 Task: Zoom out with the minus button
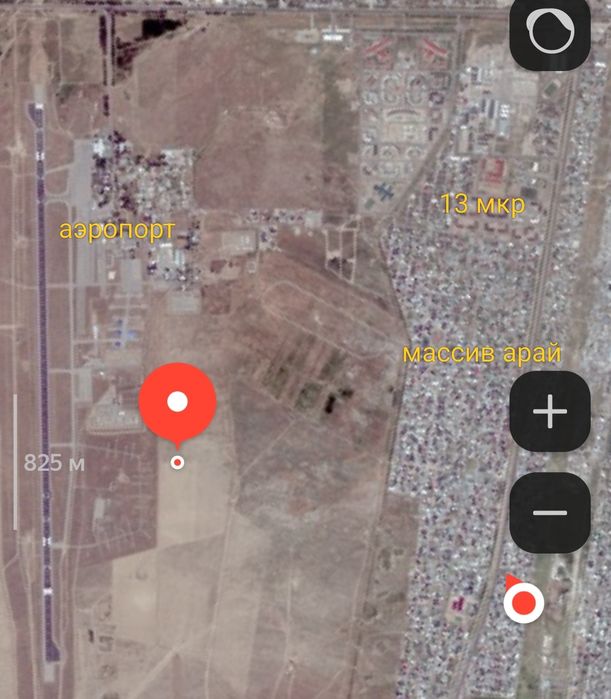(x=550, y=513)
